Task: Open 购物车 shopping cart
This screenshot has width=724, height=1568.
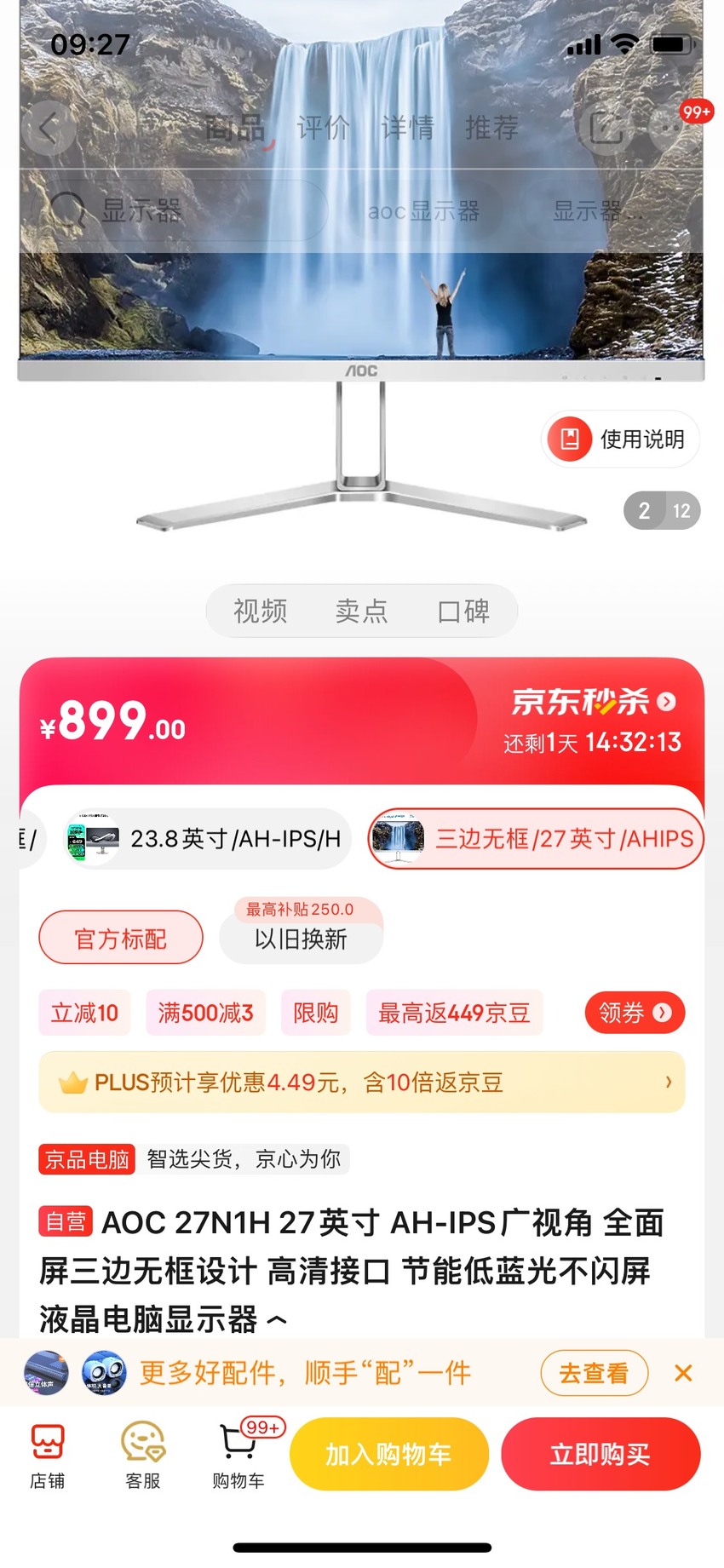Action: [239, 1455]
